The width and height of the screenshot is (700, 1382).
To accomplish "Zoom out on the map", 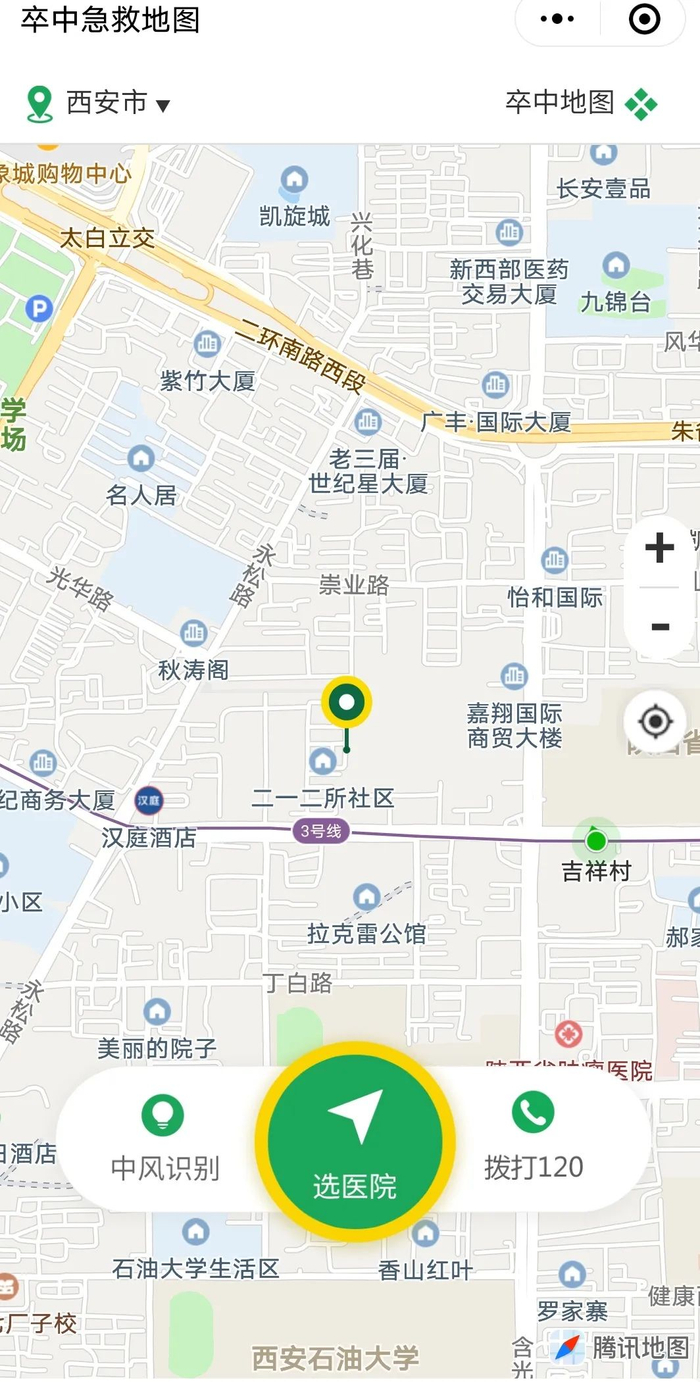I will [x=659, y=627].
